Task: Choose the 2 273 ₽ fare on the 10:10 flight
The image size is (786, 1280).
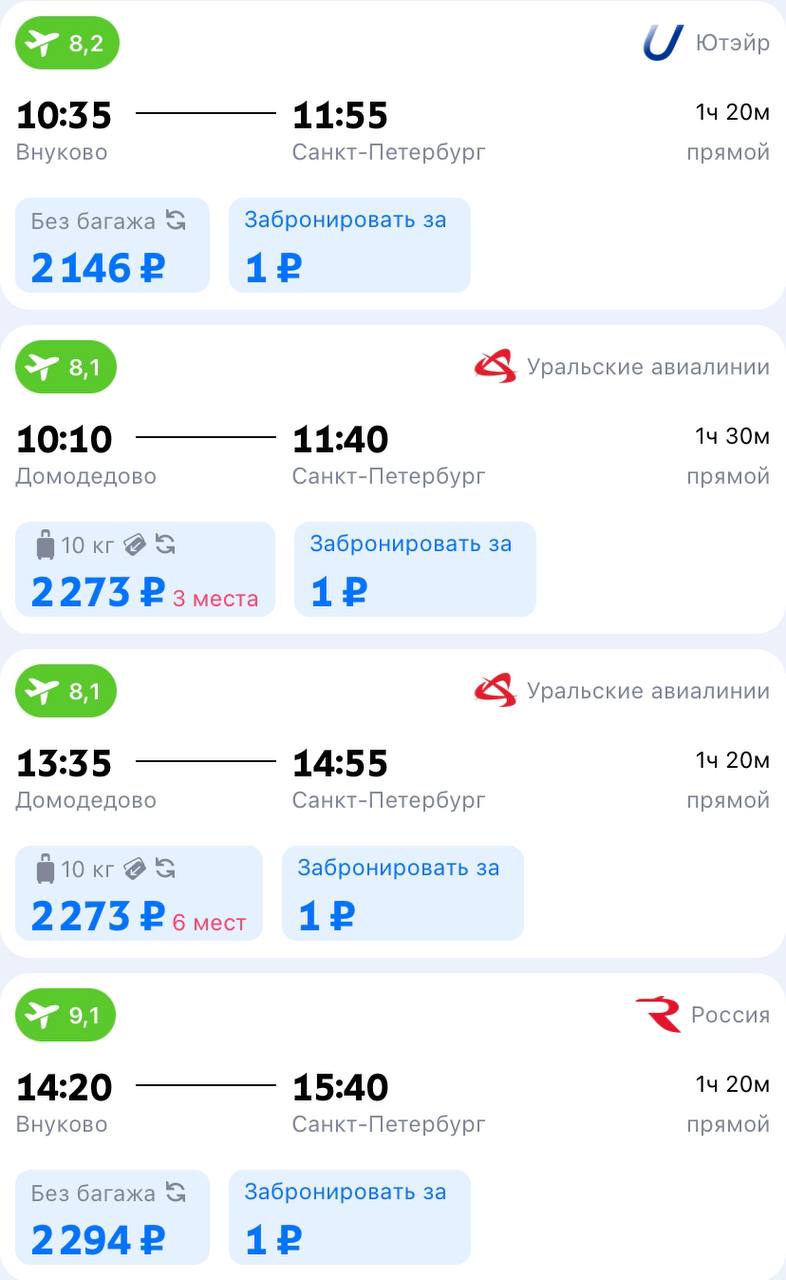Action: (x=144, y=569)
